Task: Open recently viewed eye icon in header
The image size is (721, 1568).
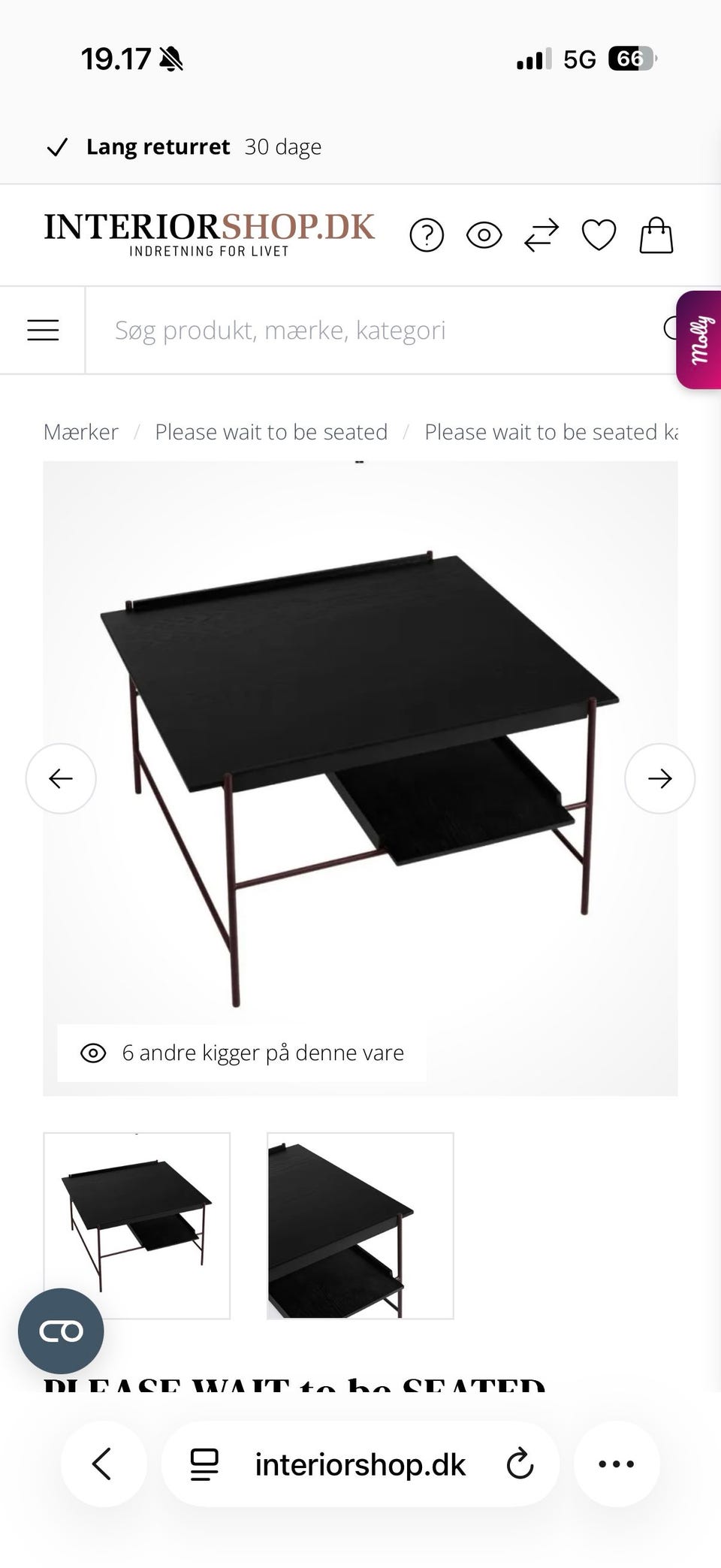Action: 484,236
